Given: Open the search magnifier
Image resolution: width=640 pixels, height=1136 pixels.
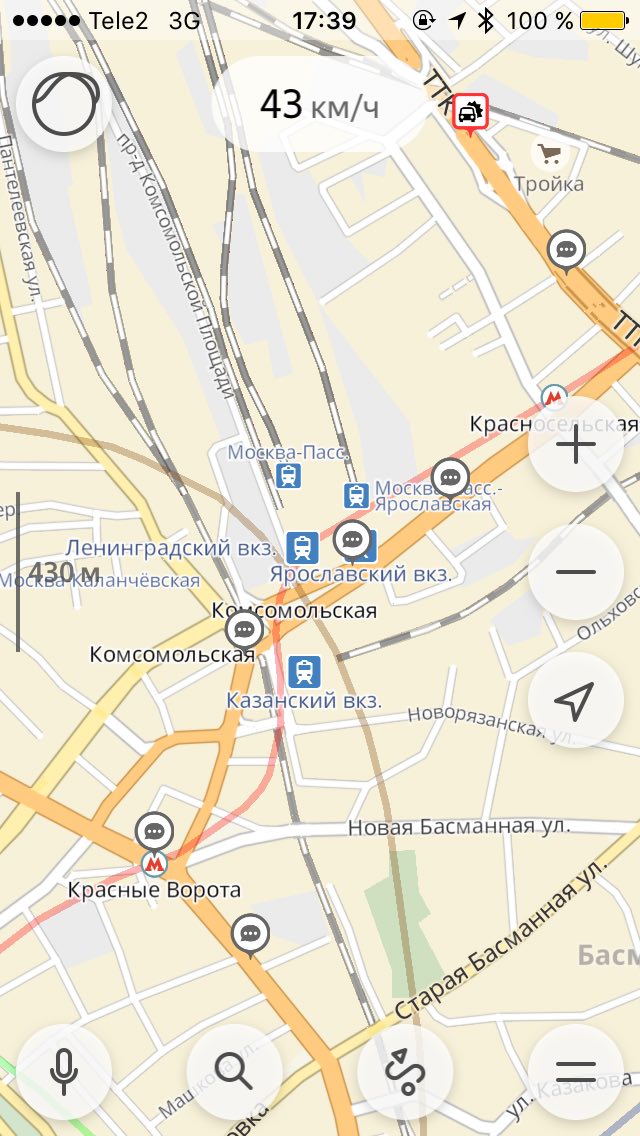Looking at the screenshot, I should pos(234,1072).
